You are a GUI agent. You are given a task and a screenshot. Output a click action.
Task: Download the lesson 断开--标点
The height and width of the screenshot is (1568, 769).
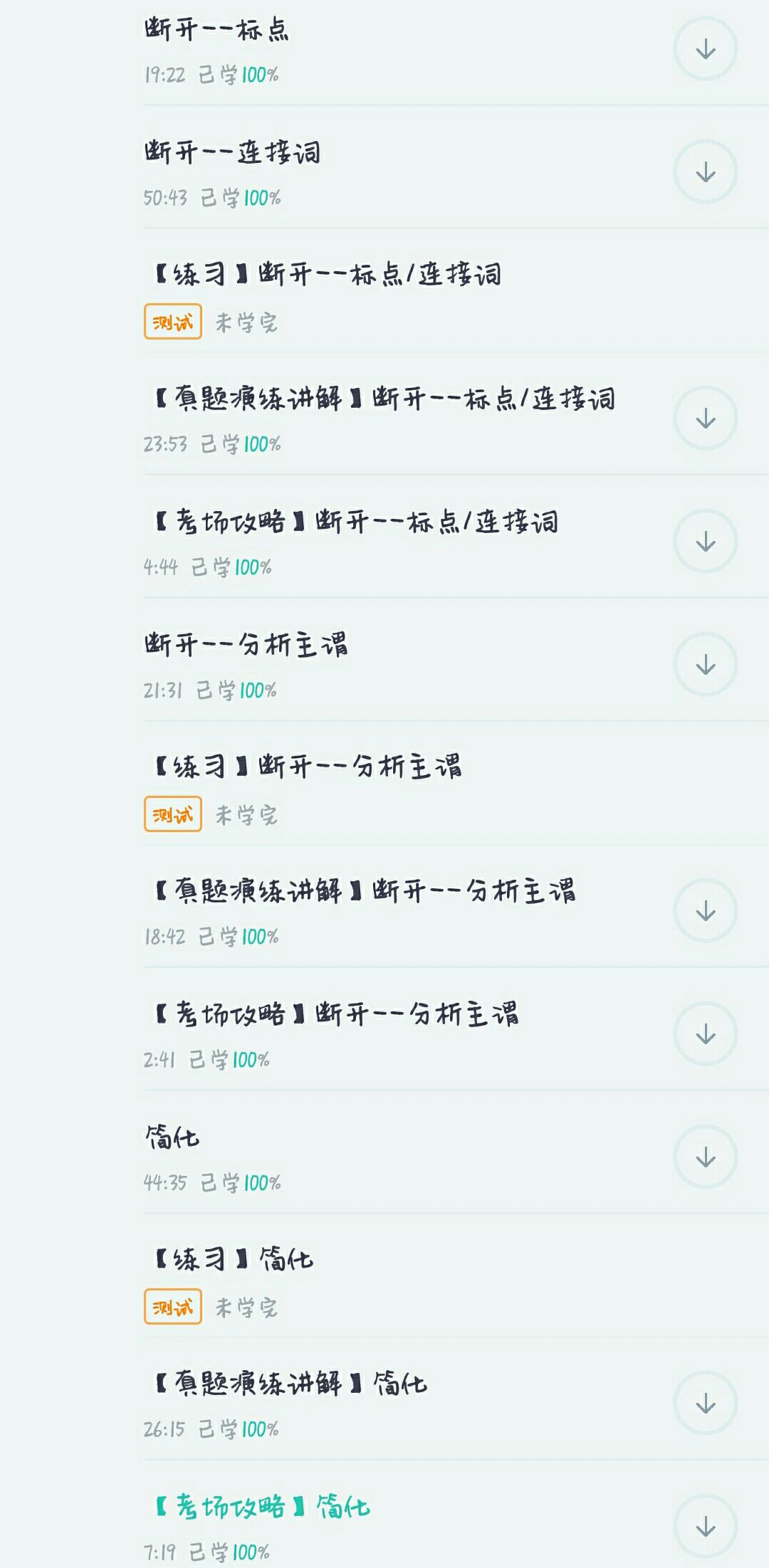705,49
